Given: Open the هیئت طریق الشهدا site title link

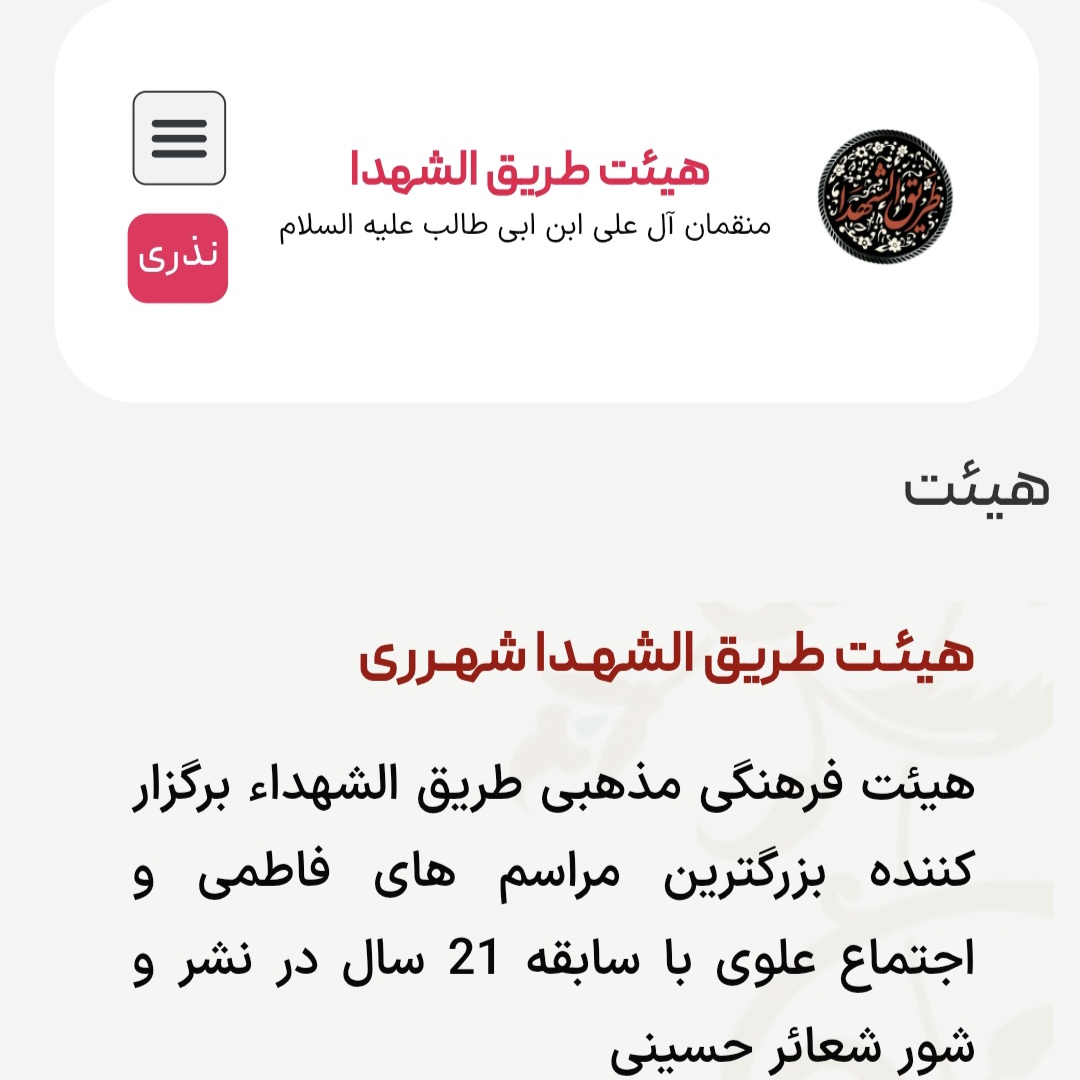Looking at the screenshot, I should [529, 168].
